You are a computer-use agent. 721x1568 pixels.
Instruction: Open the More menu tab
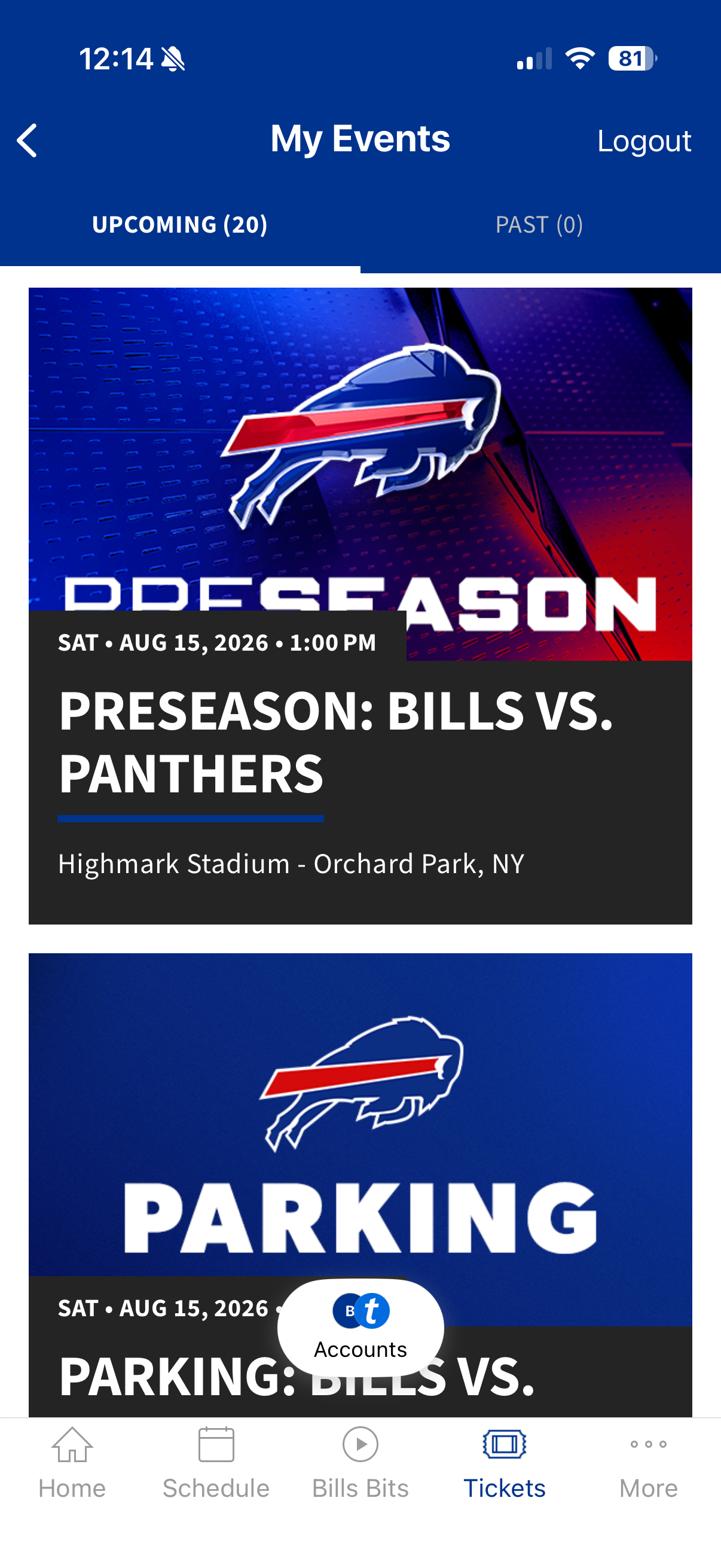click(649, 1464)
